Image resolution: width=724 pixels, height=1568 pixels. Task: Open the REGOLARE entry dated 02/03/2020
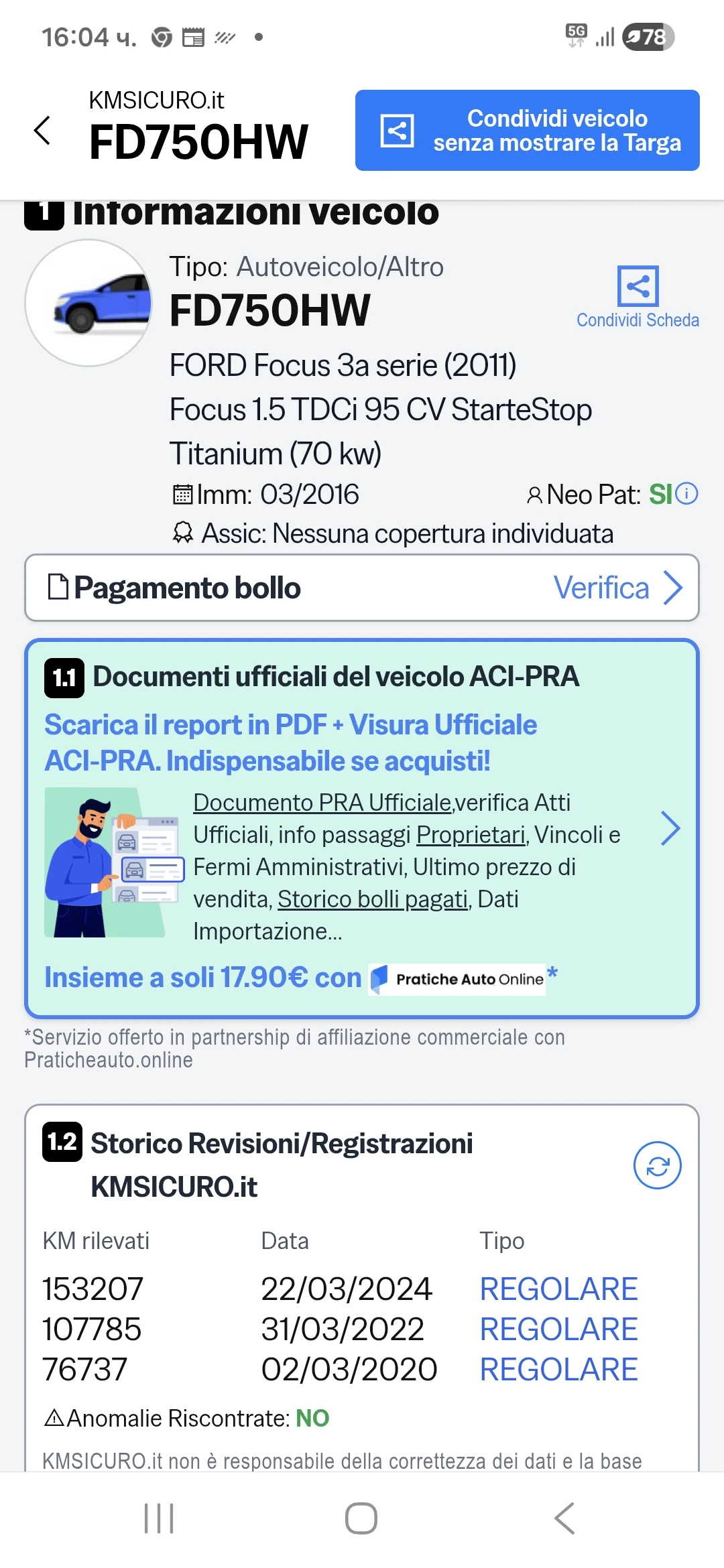point(558,1369)
